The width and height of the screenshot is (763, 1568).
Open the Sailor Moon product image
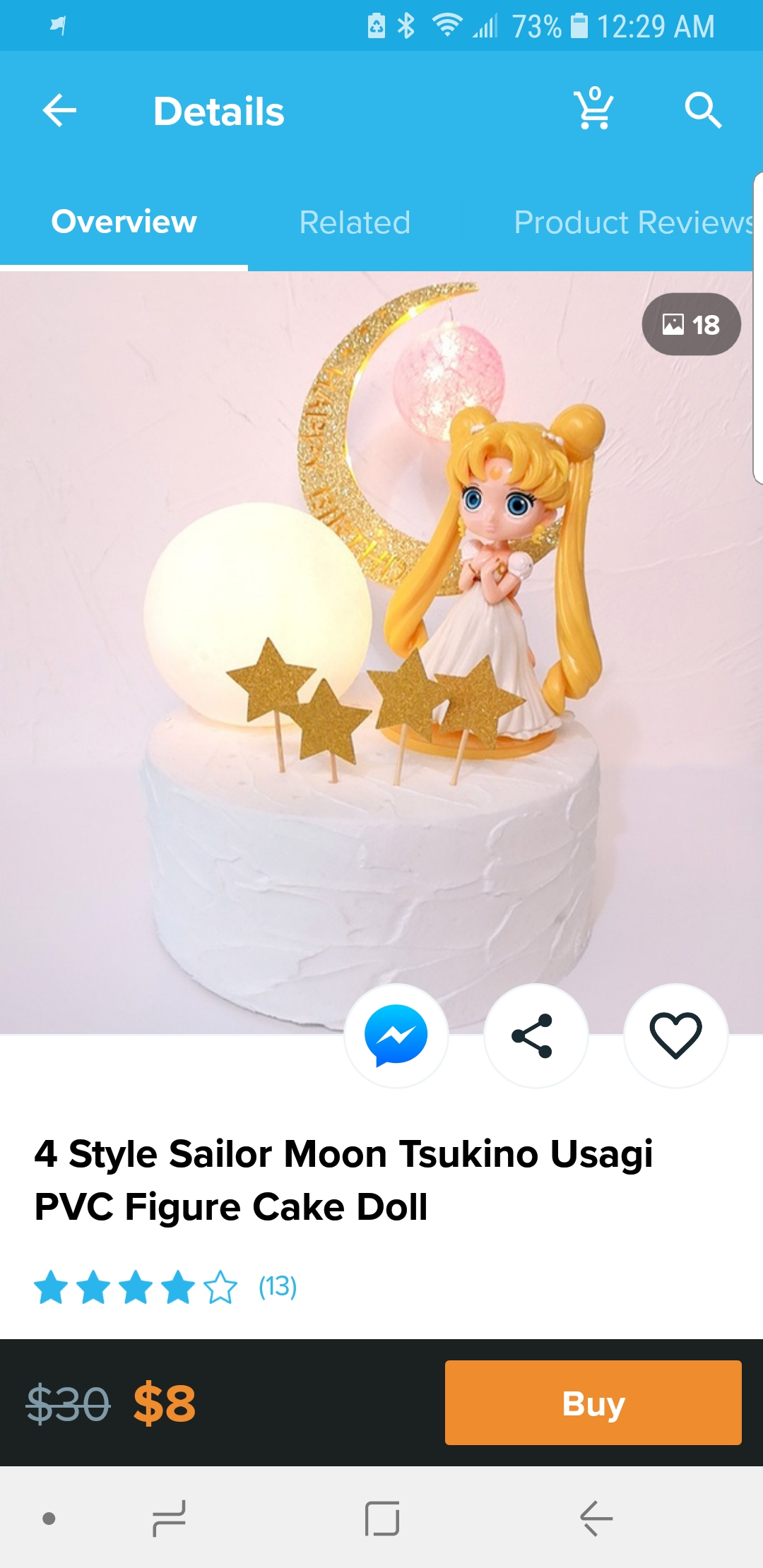(x=376, y=653)
